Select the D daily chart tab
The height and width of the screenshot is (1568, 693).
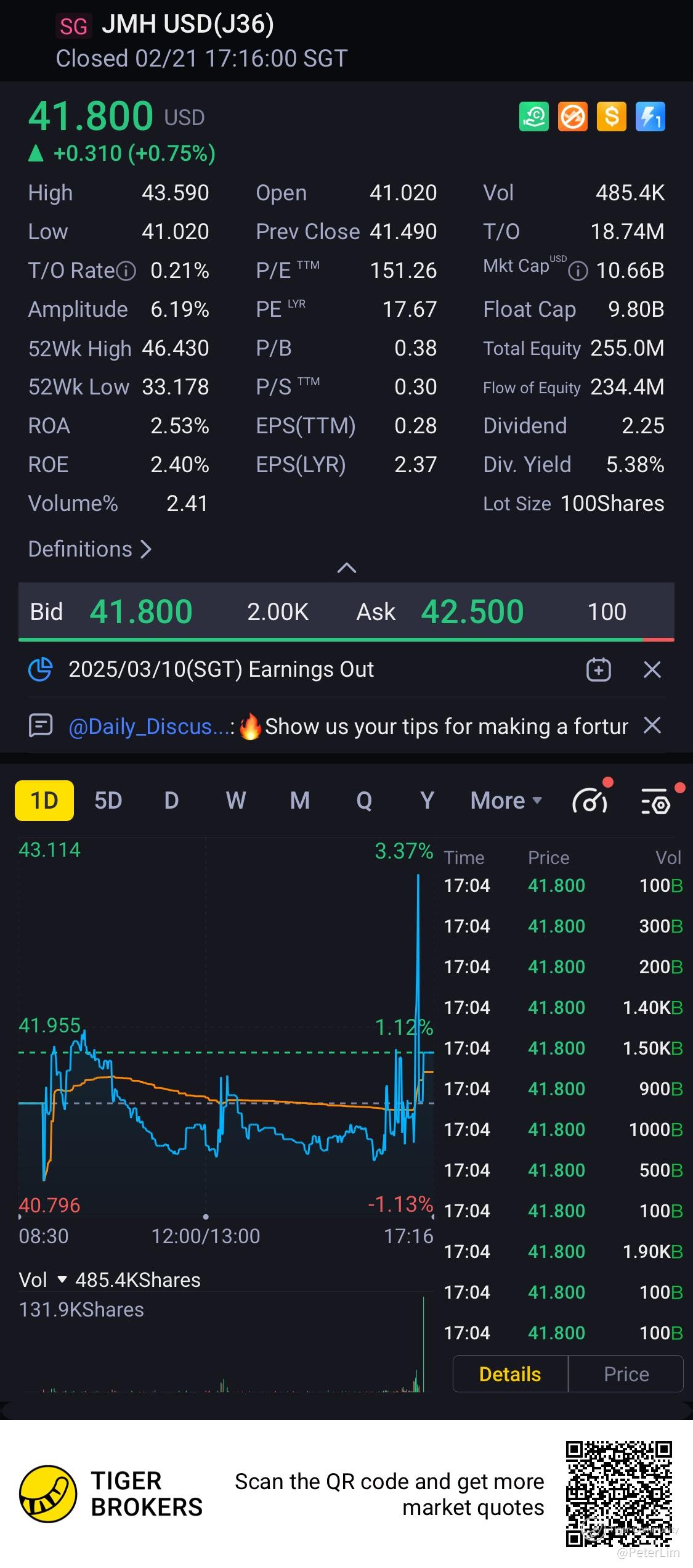(171, 801)
